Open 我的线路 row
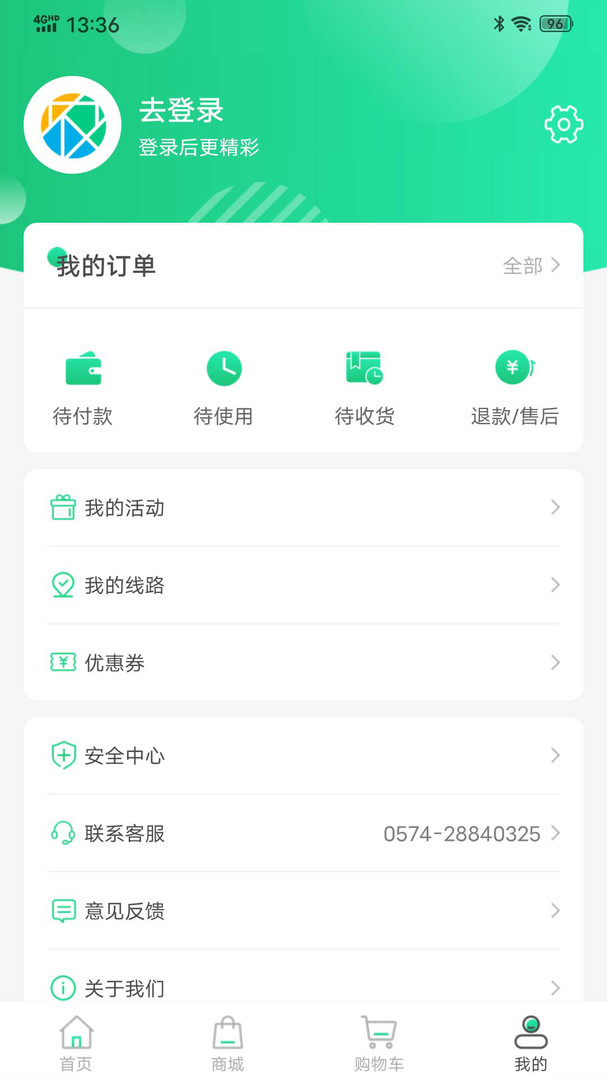607x1080 pixels. pyautogui.click(x=303, y=585)
